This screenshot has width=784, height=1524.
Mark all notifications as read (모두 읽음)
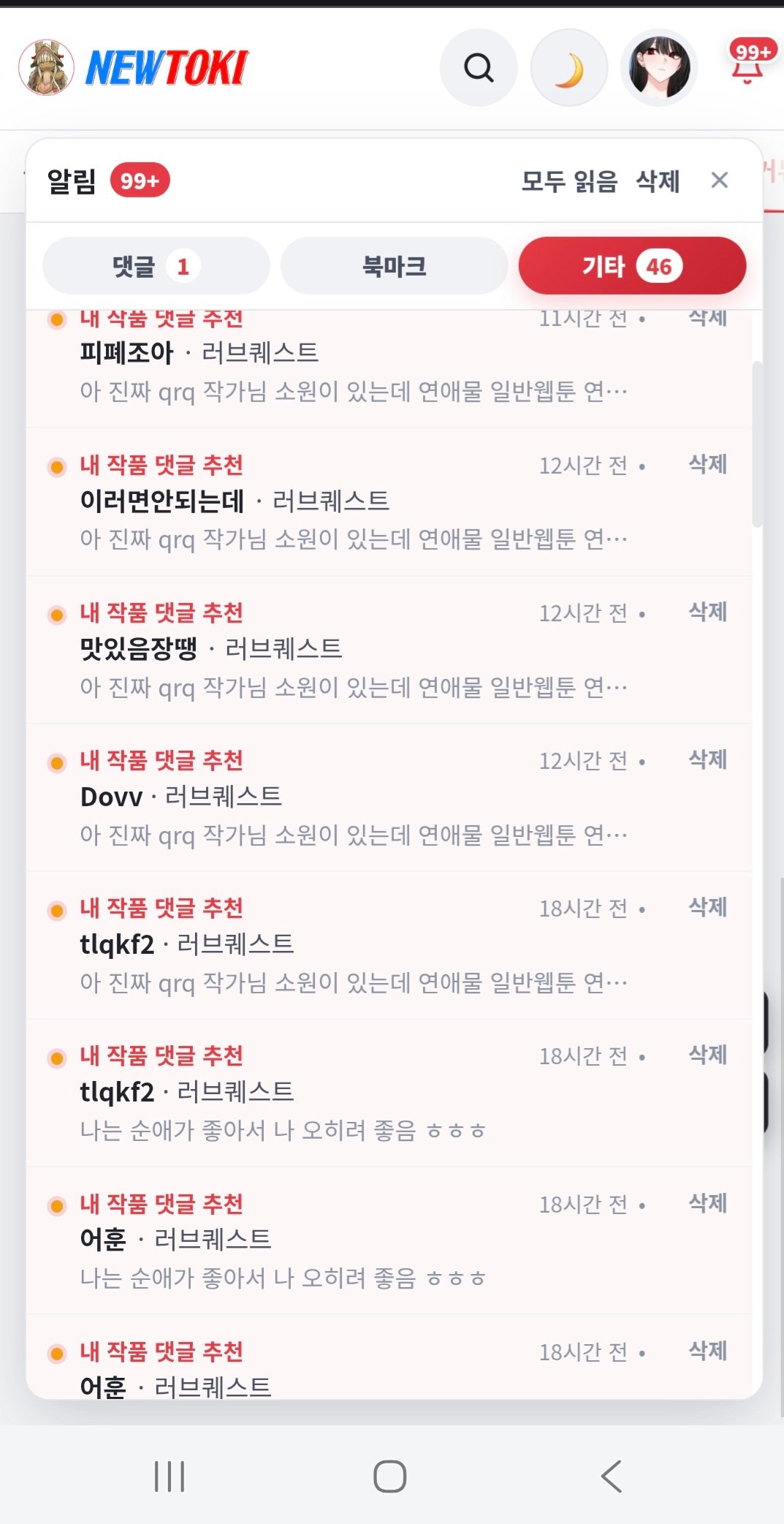(569, 181)
